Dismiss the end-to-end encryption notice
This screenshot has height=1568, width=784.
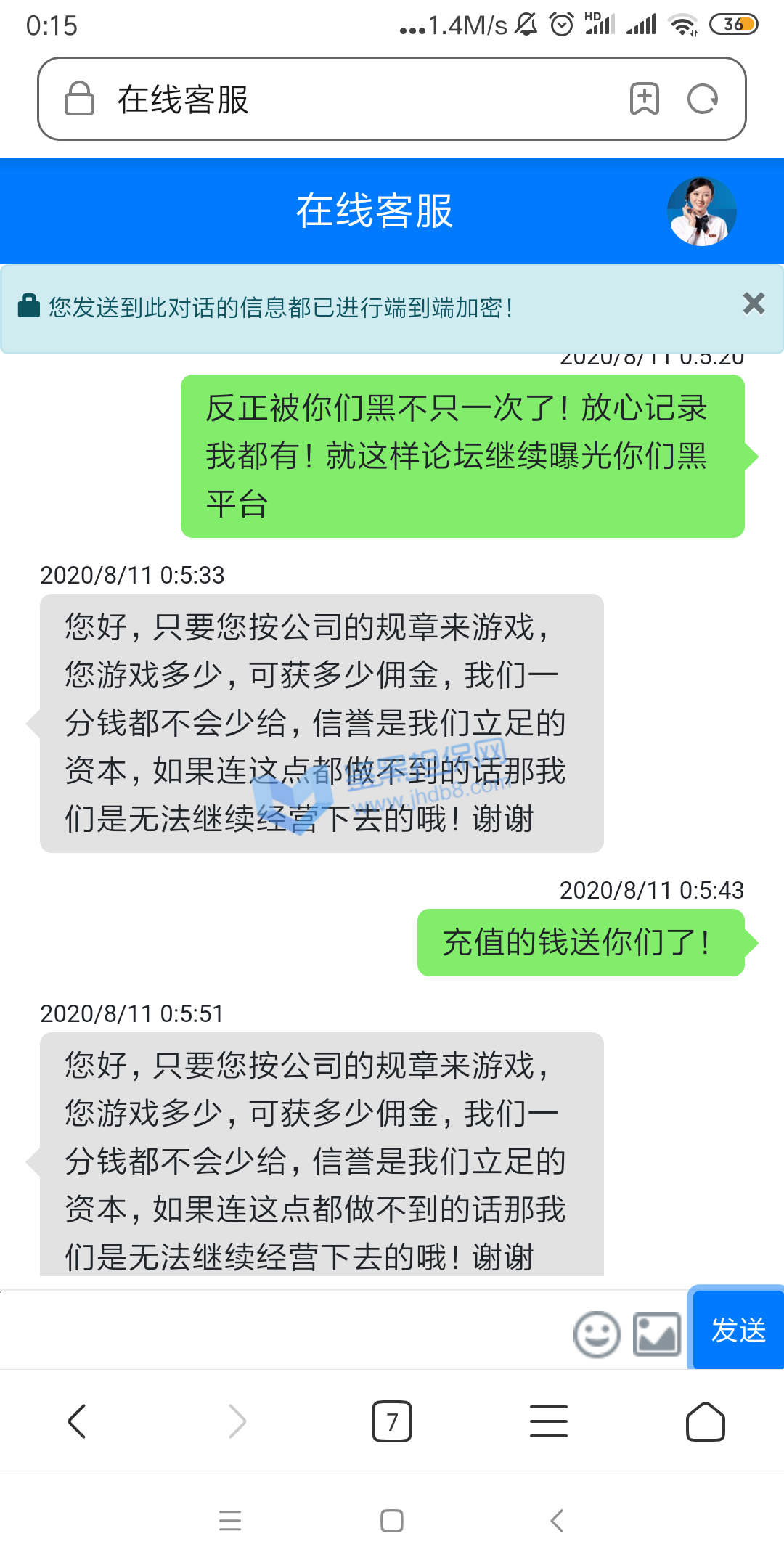click(x=754, y=303)
